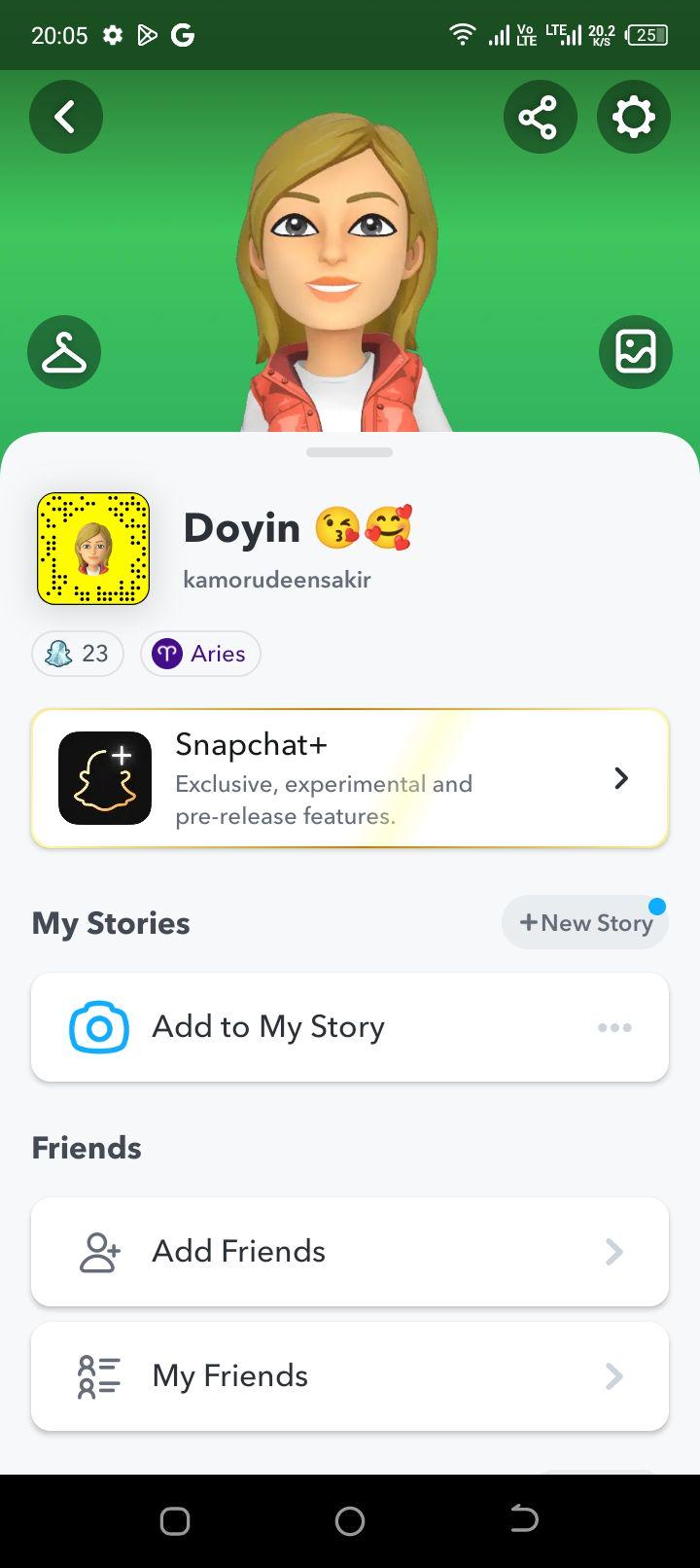Expand the My Friends row chevron
The height and width of the screenshot is (1568, 700).
point(613,1375)
